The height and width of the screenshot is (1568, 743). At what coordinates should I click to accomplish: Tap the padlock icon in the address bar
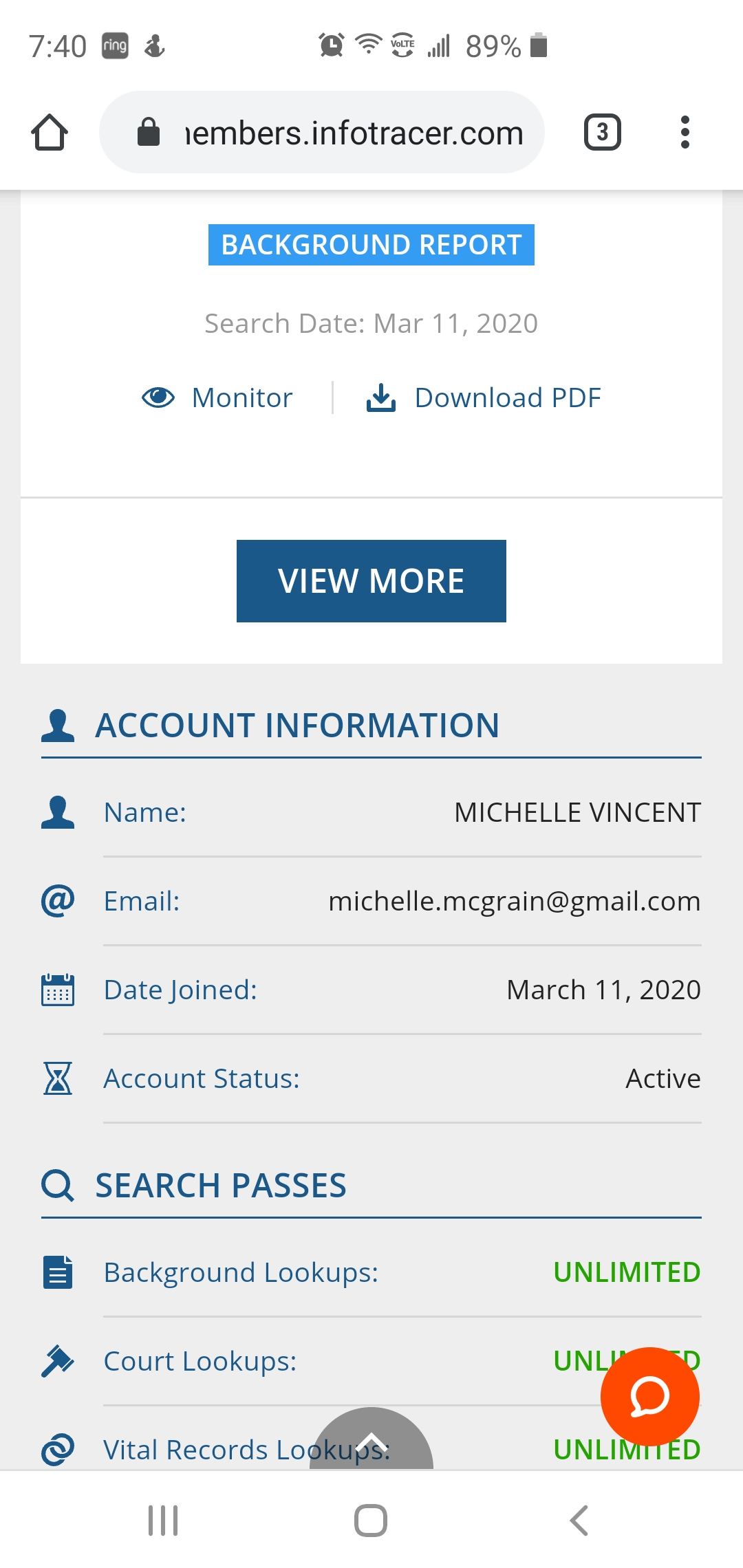click(149, 131)
